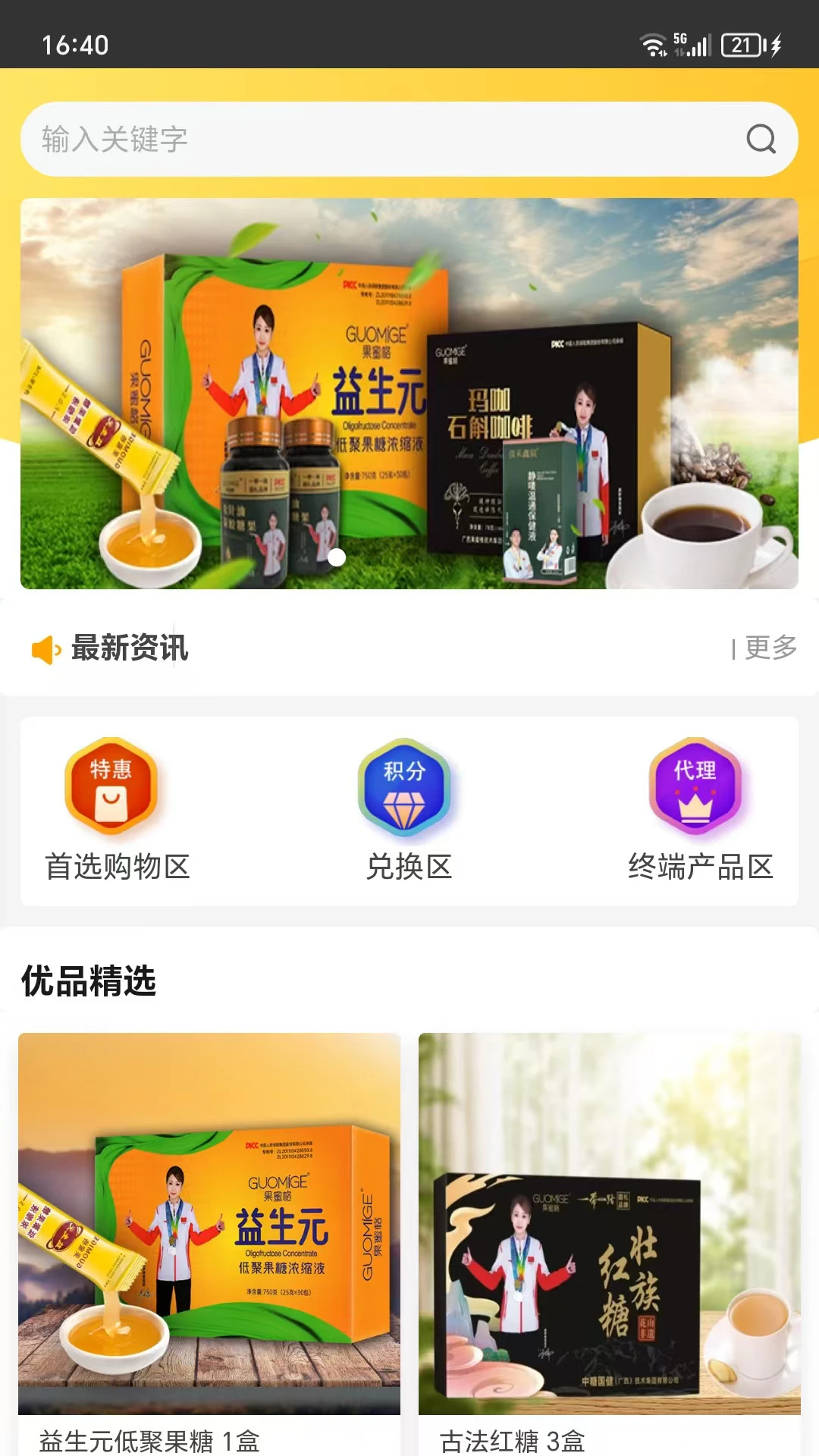
Task: Tap the speaker icon beside 最新资讯
Action: coord(45,648)
